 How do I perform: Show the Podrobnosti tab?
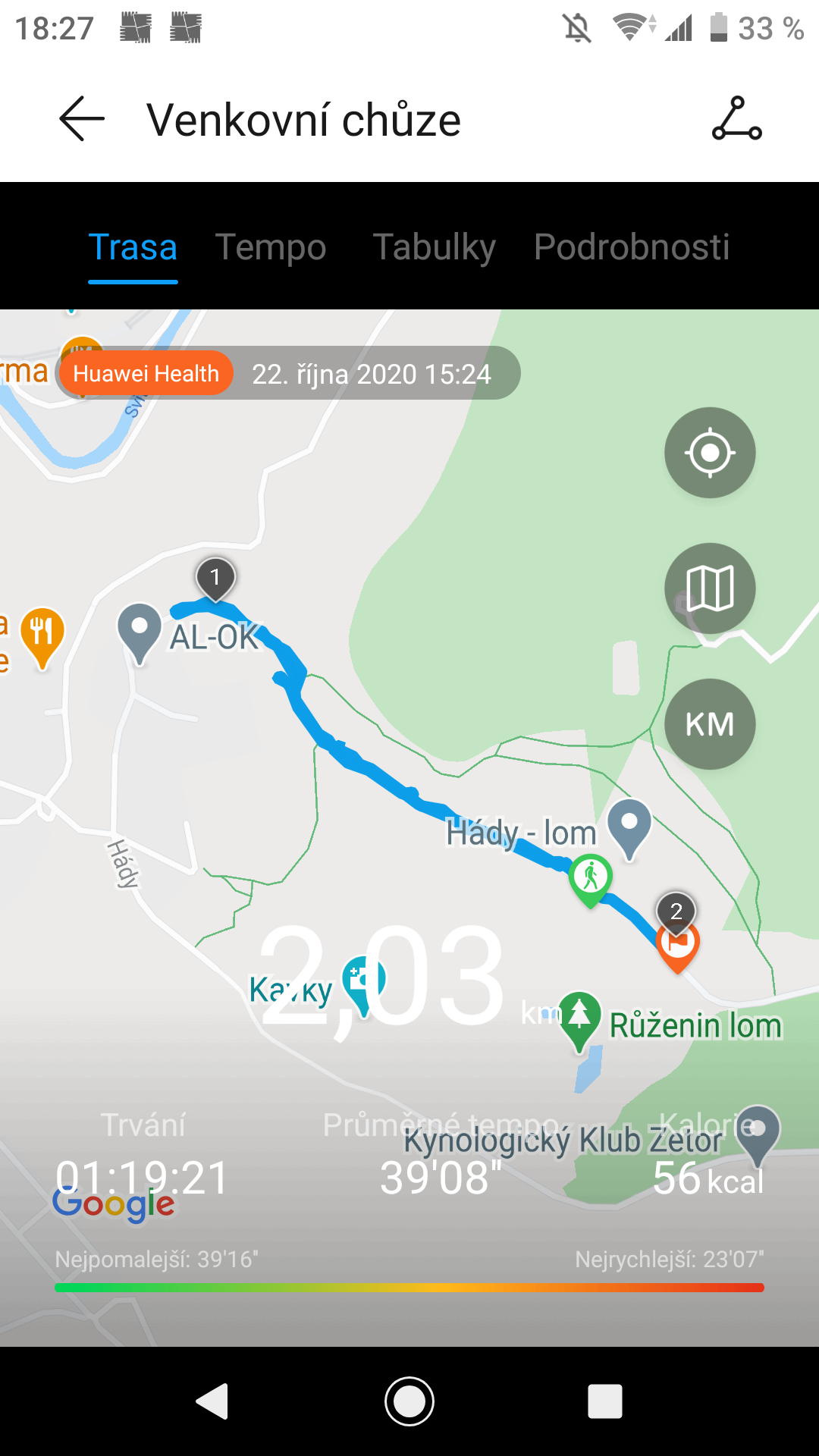pos(632,247)
